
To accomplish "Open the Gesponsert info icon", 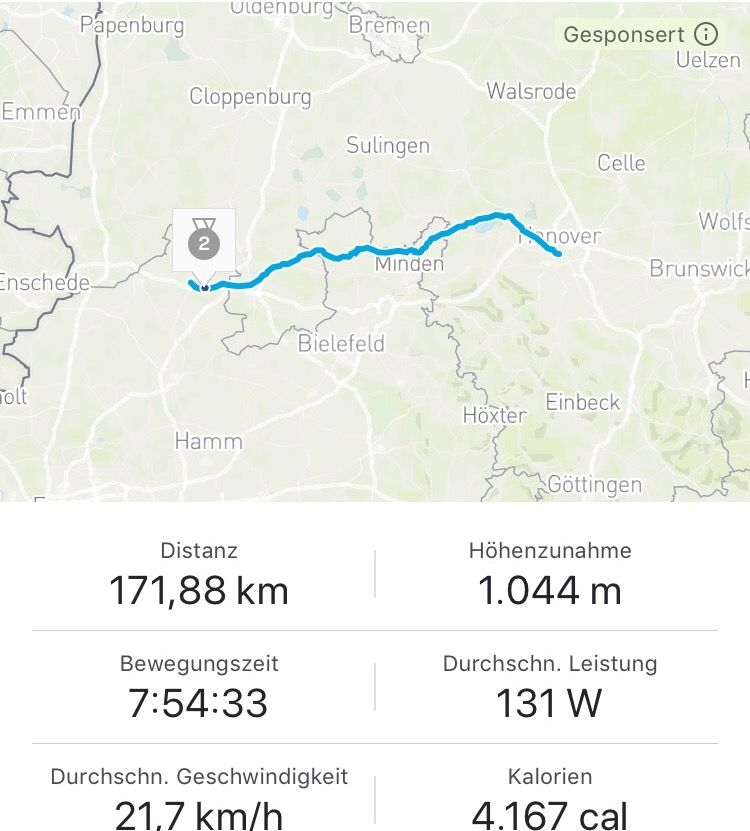I will pos(706,34).
